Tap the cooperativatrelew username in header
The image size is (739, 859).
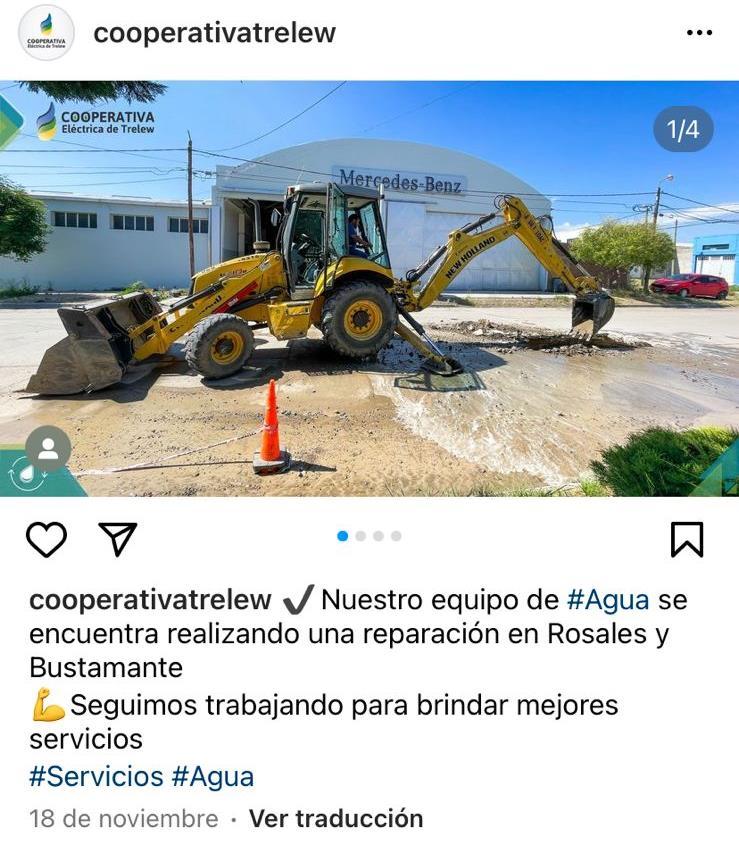tap(214, 33)
